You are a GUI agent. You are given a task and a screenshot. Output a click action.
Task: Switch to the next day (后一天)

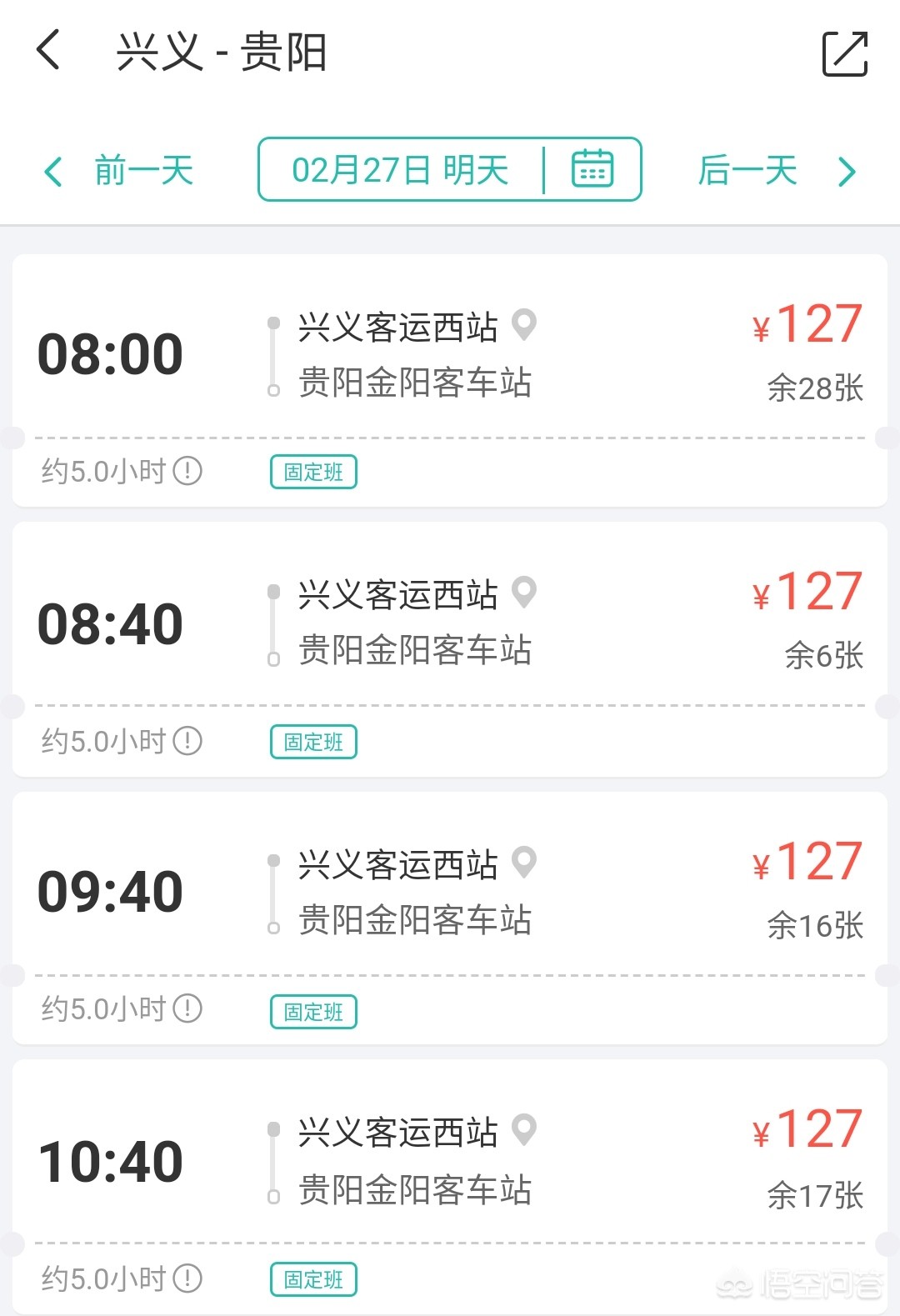tap(776, 171)
